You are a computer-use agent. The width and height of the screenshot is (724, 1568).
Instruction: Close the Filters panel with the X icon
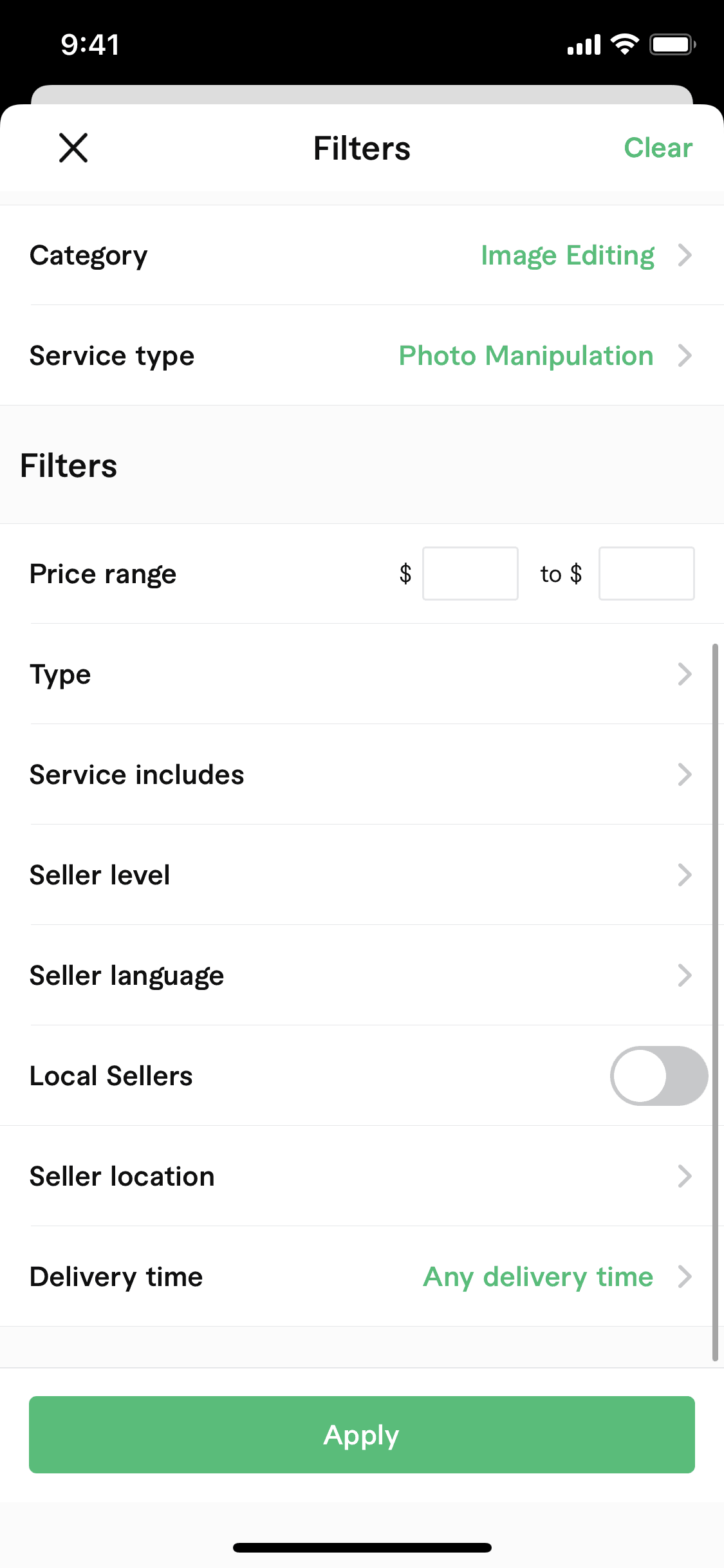click(x=73, y=148)
